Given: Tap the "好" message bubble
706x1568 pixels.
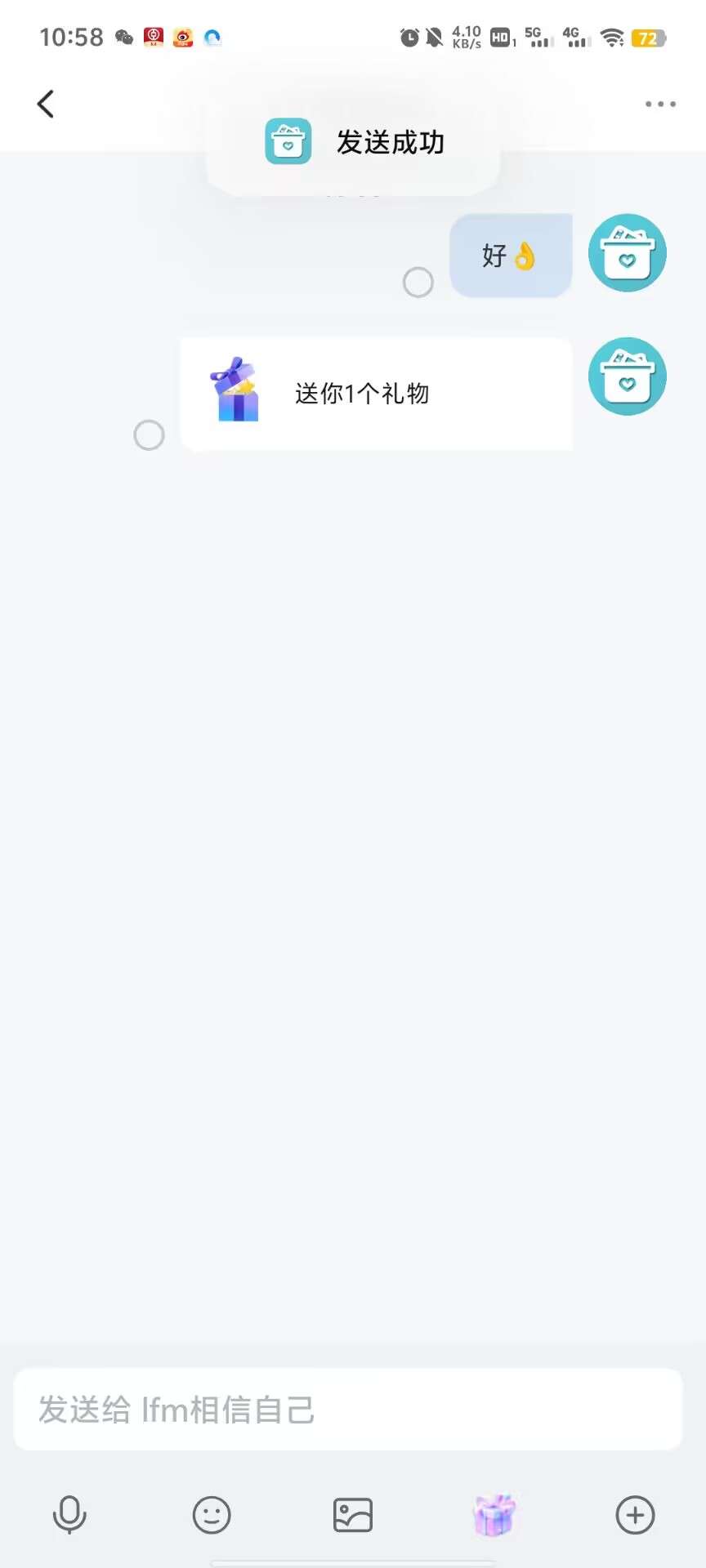Looking at the screenshot, I should 511,256.
